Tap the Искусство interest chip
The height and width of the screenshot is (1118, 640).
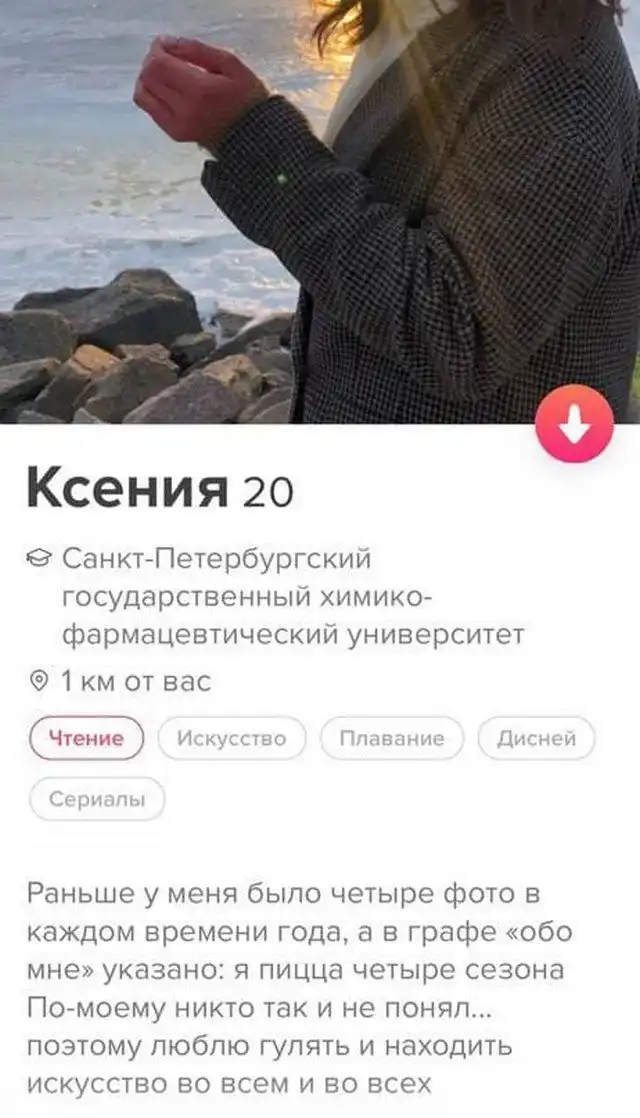click(x=231, y=739)
